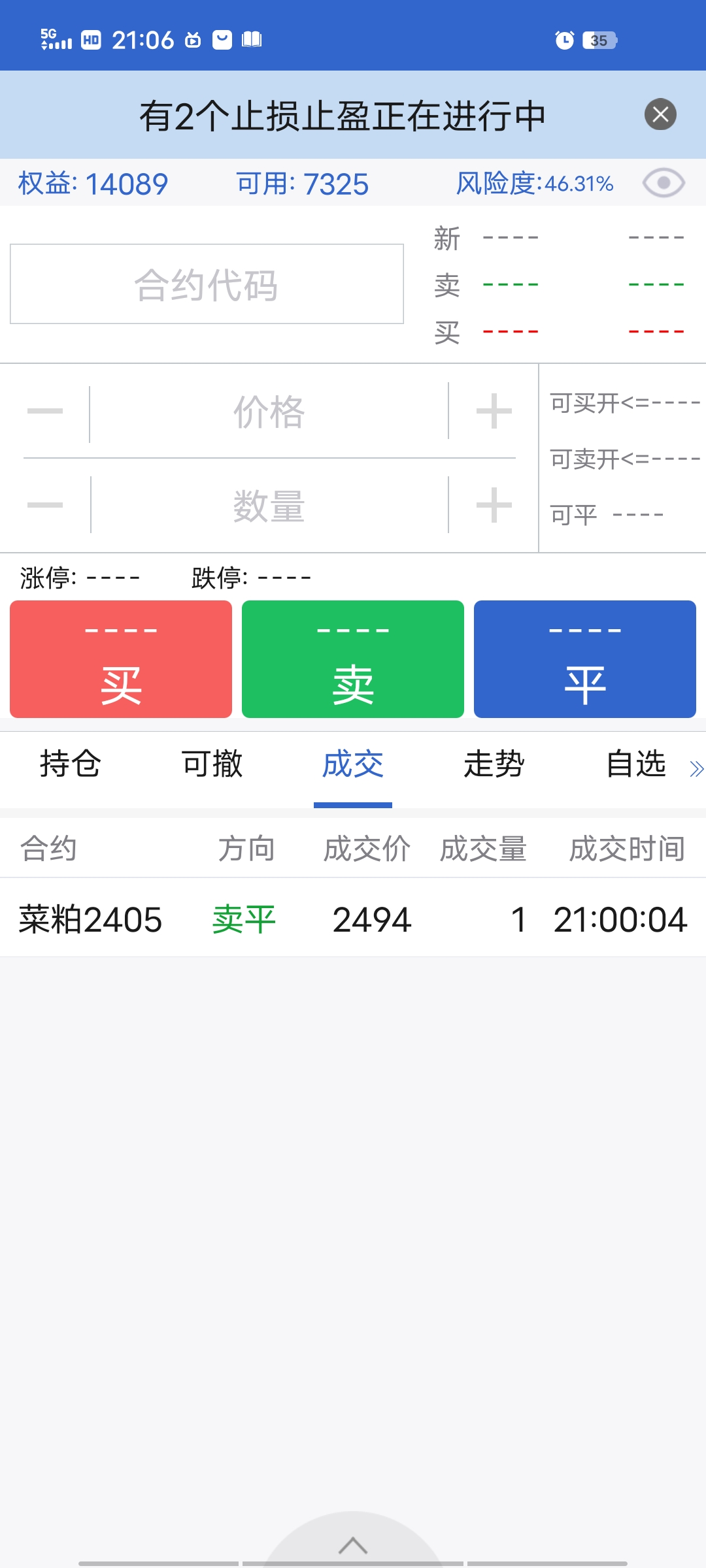Switch to the 自选 tab
The width and height of the screenshot is (706, 1568).
click(x=635, y=764)
